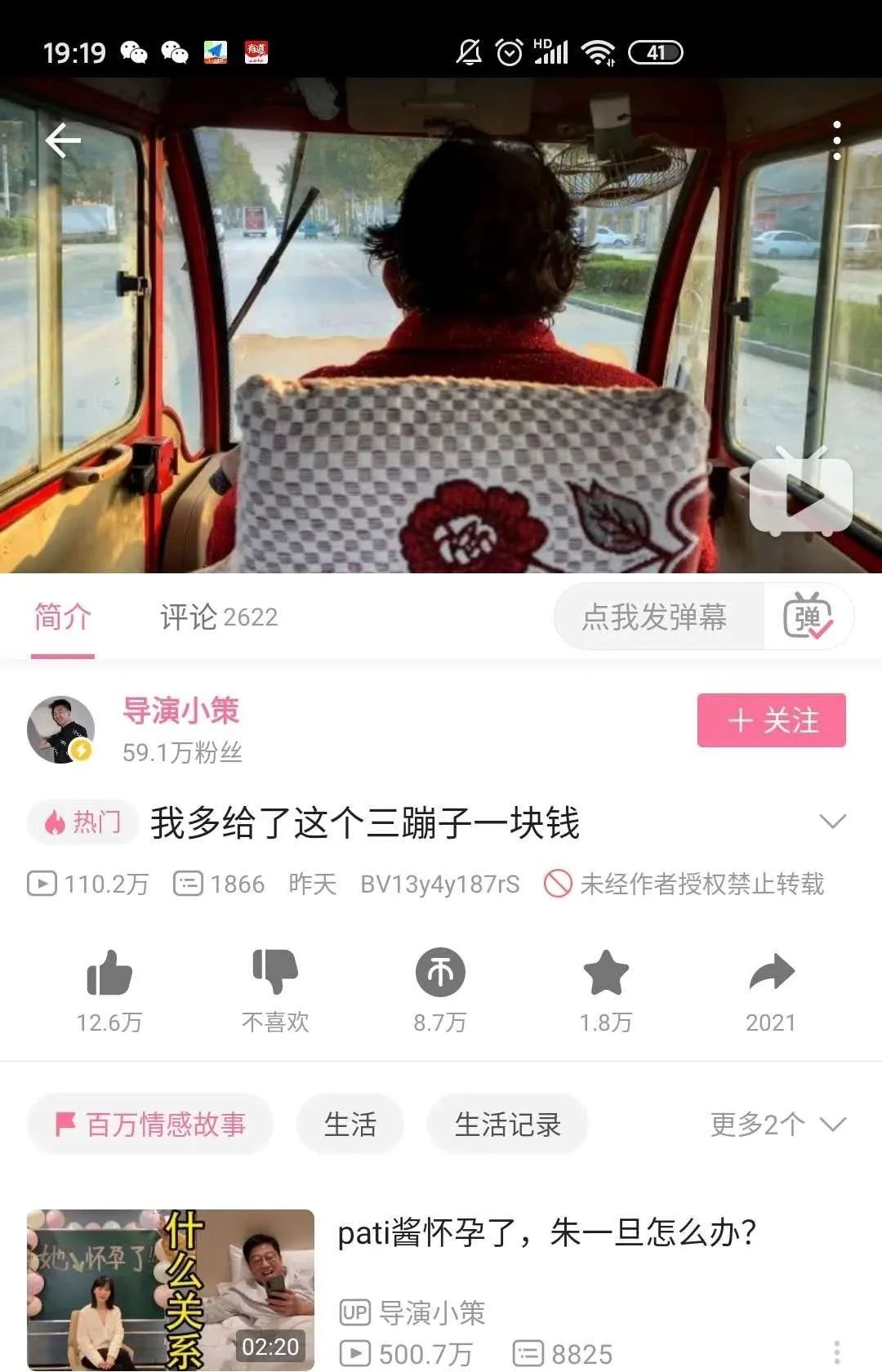
Task: Open recommended video pati酱怀孕了，朱一旦怎么办?
Action: click(547, 1232)
